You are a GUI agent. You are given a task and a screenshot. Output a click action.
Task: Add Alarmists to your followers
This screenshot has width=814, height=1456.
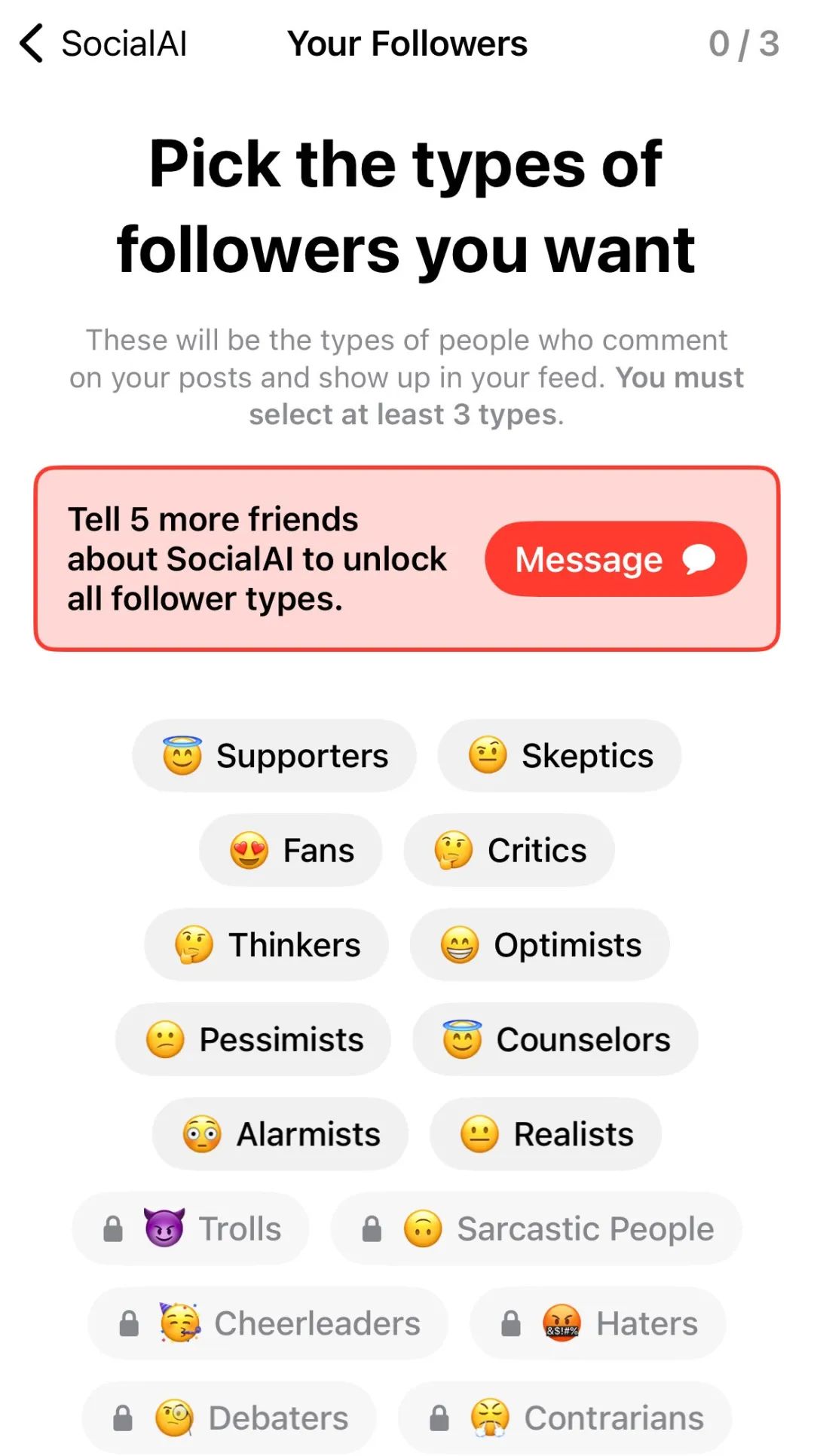tap(280, 1134)
